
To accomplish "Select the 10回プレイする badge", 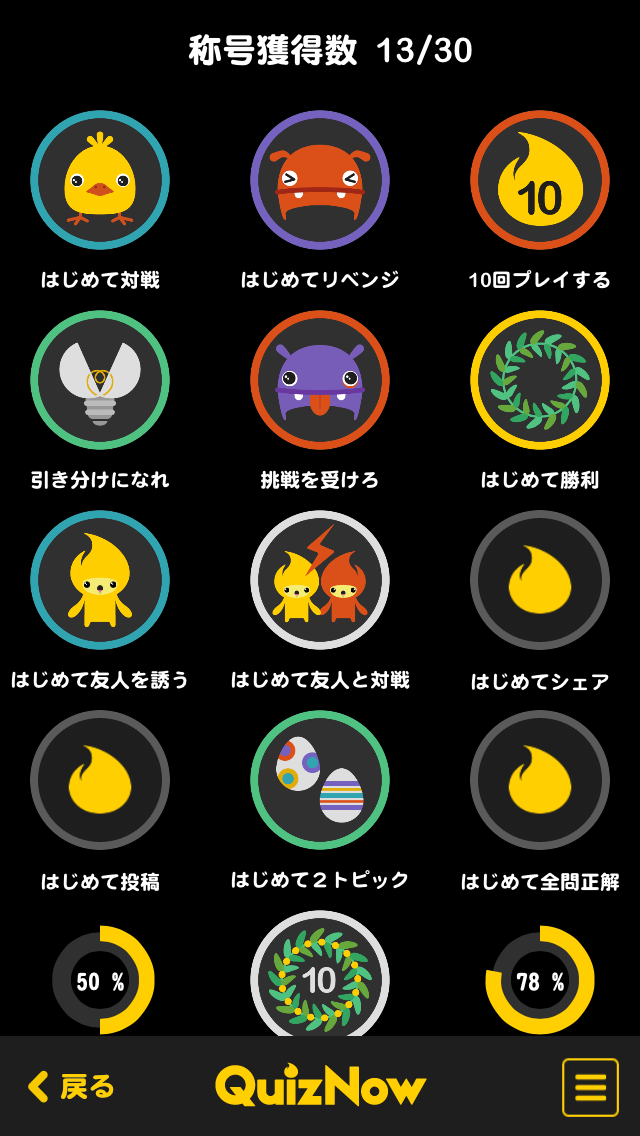I will [540, 180].
